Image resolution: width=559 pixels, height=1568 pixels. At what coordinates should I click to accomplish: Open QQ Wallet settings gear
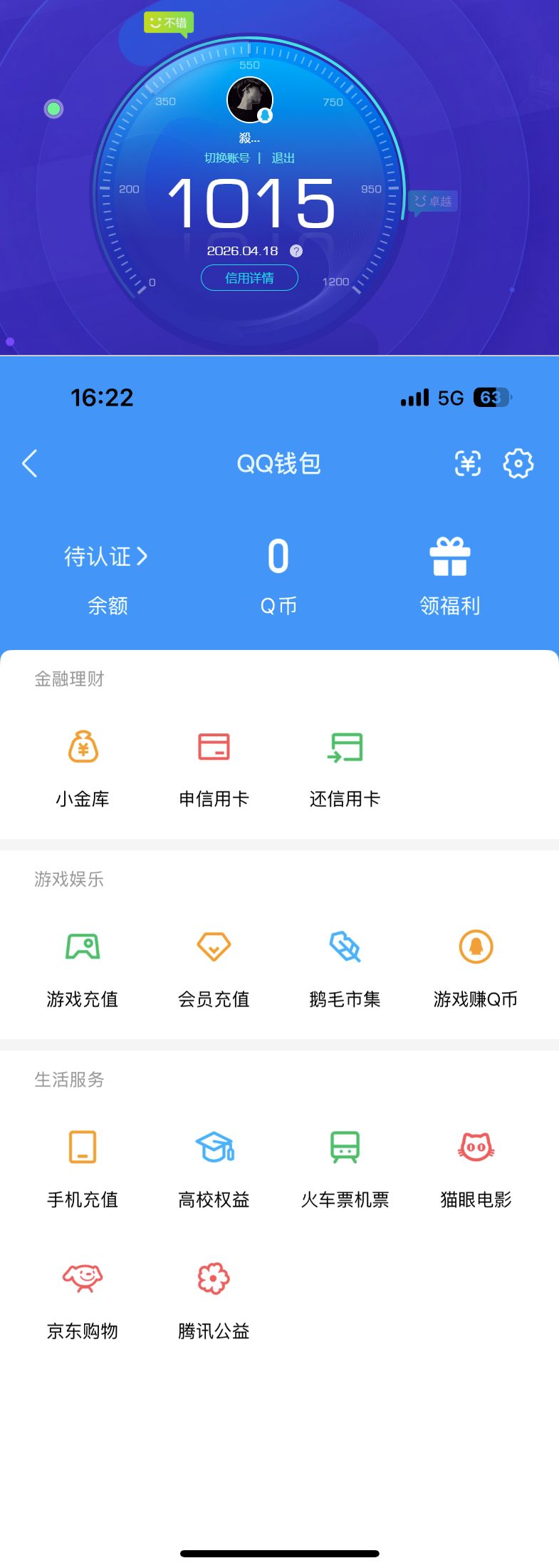click(518, 463)
